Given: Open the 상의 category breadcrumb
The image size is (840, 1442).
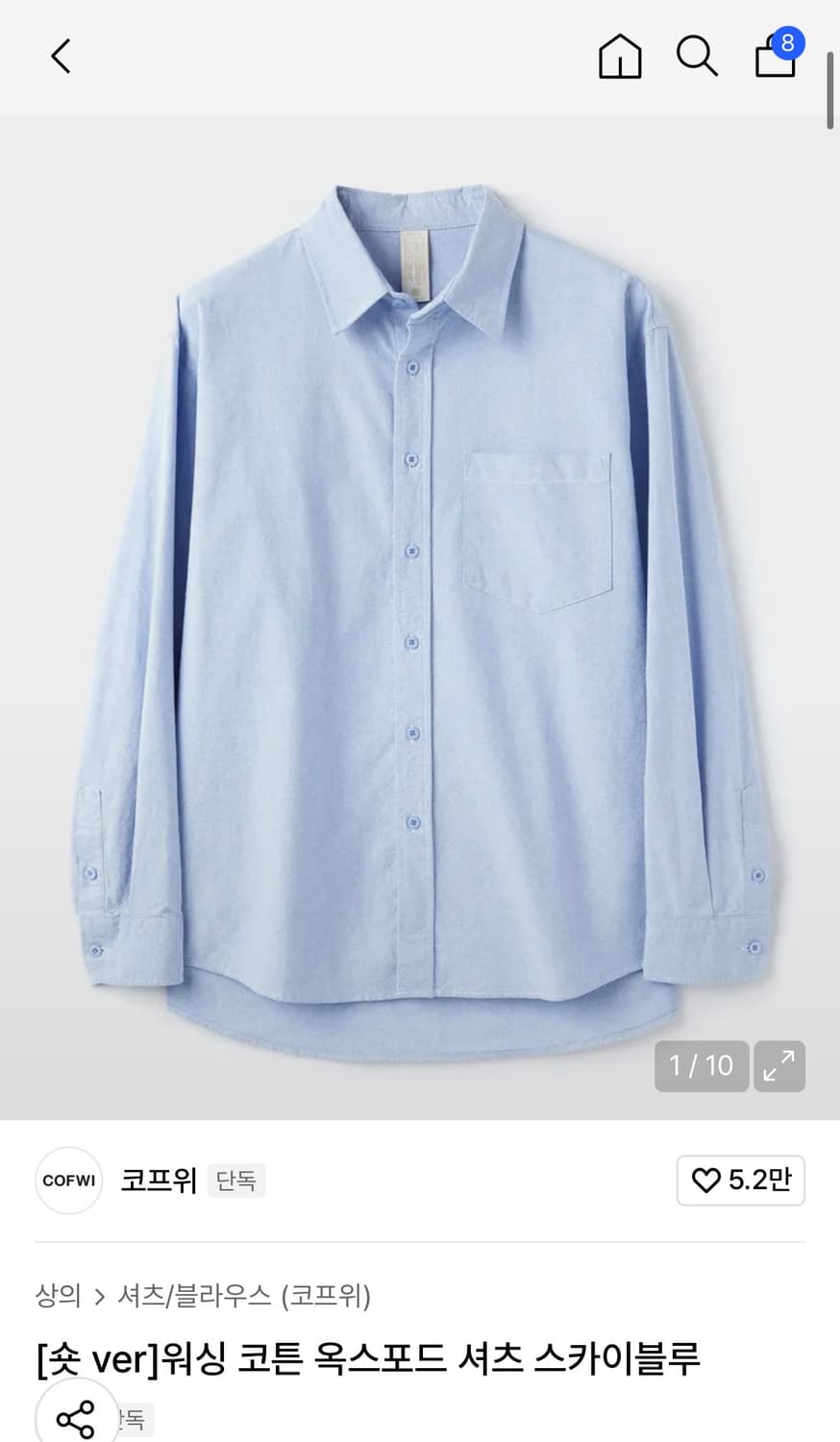Looking at the screenshot, I should coord(58,1296).
